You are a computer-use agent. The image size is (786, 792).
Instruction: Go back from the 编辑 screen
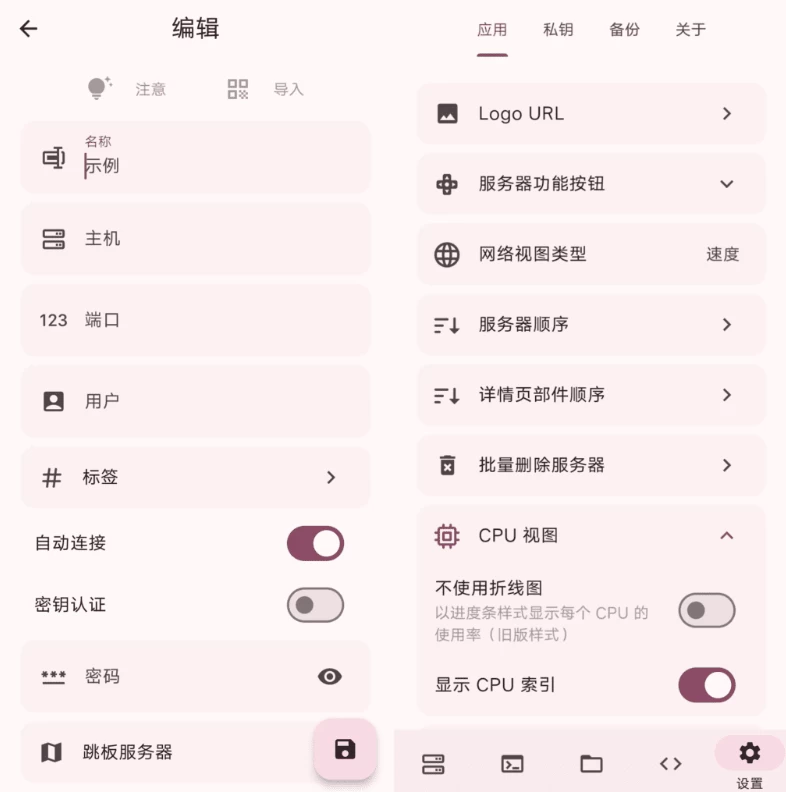28,29
